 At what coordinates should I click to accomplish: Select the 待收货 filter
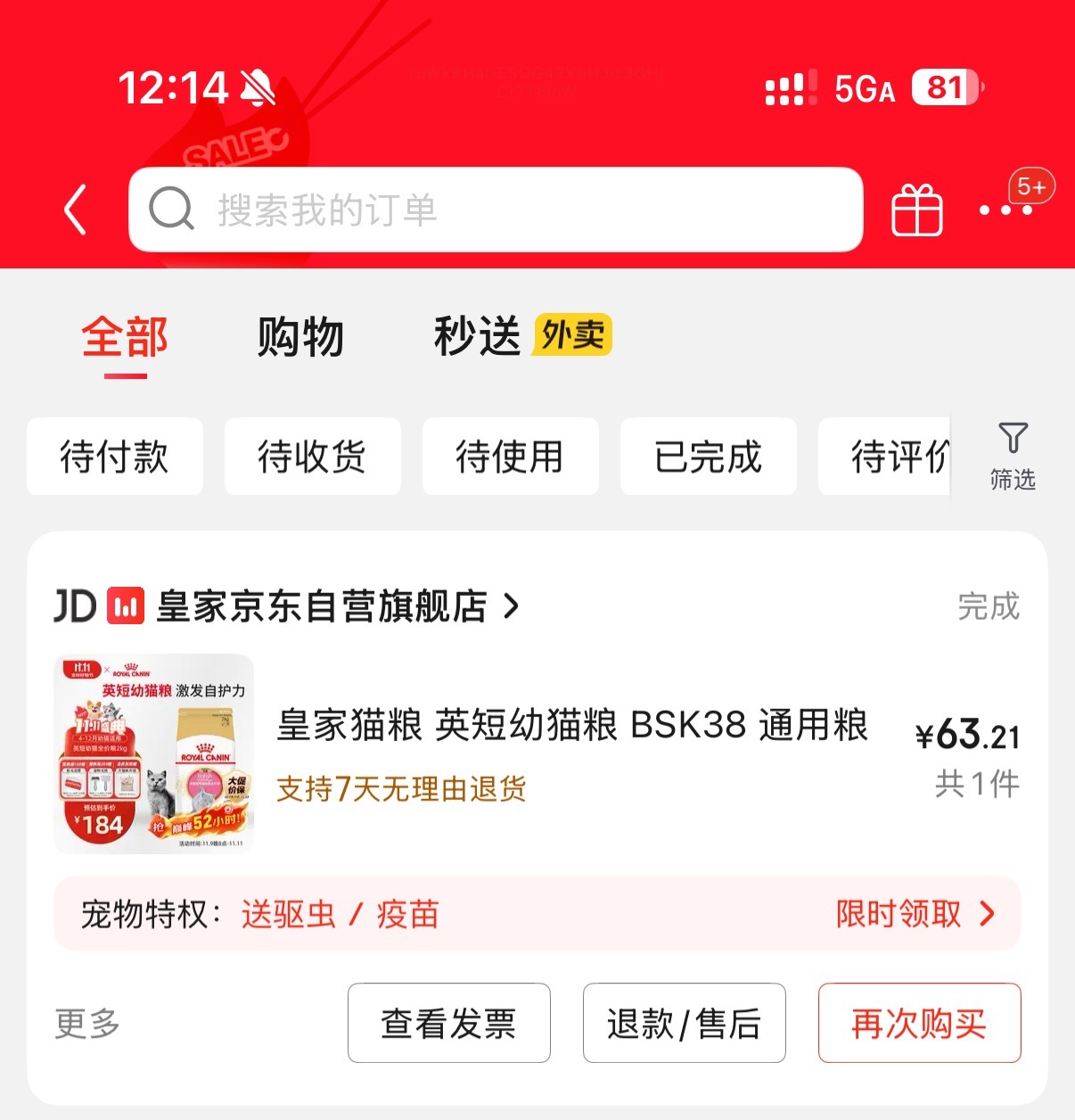[x=313, y=457]
